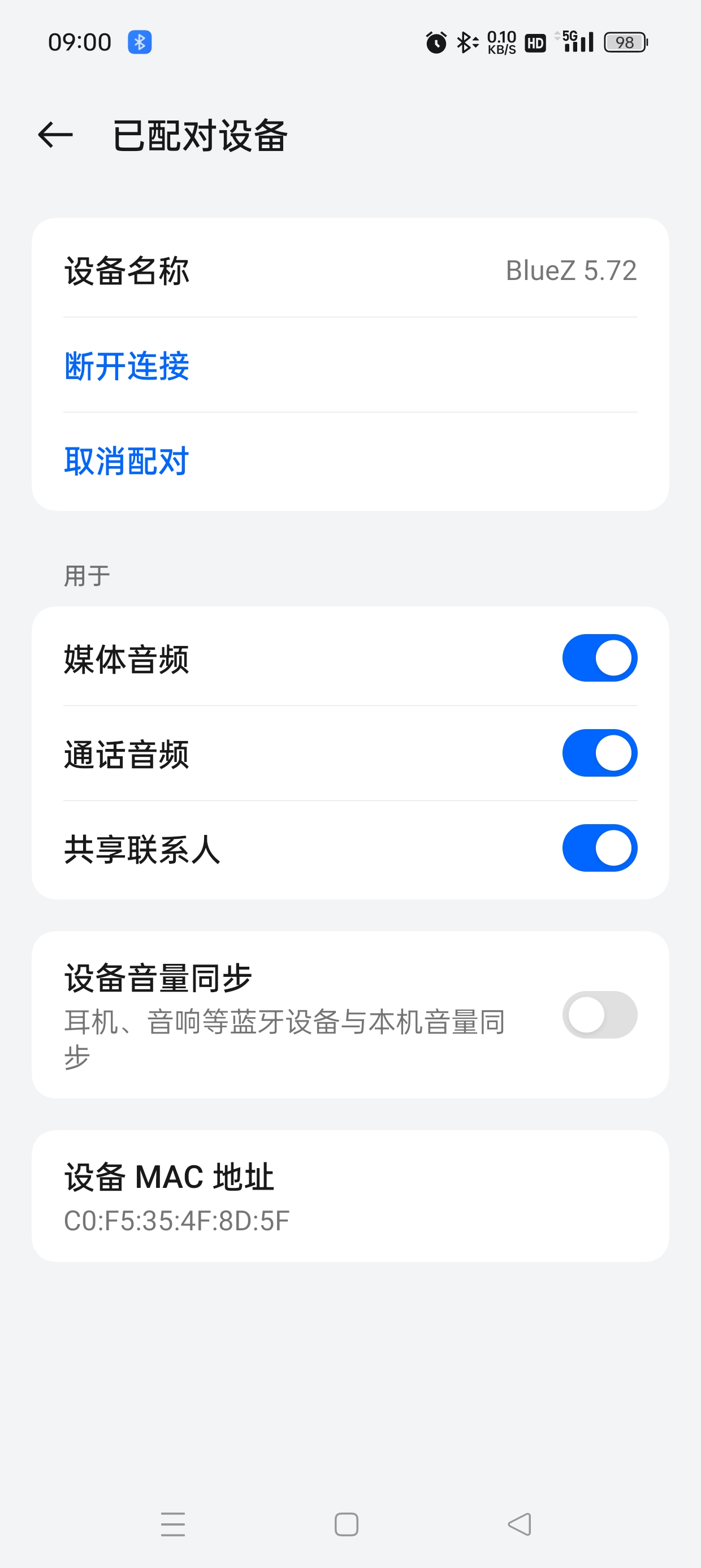Tap 断开连接 to disconnect the device
701x1568 pixels.
(x=127, y=366)
